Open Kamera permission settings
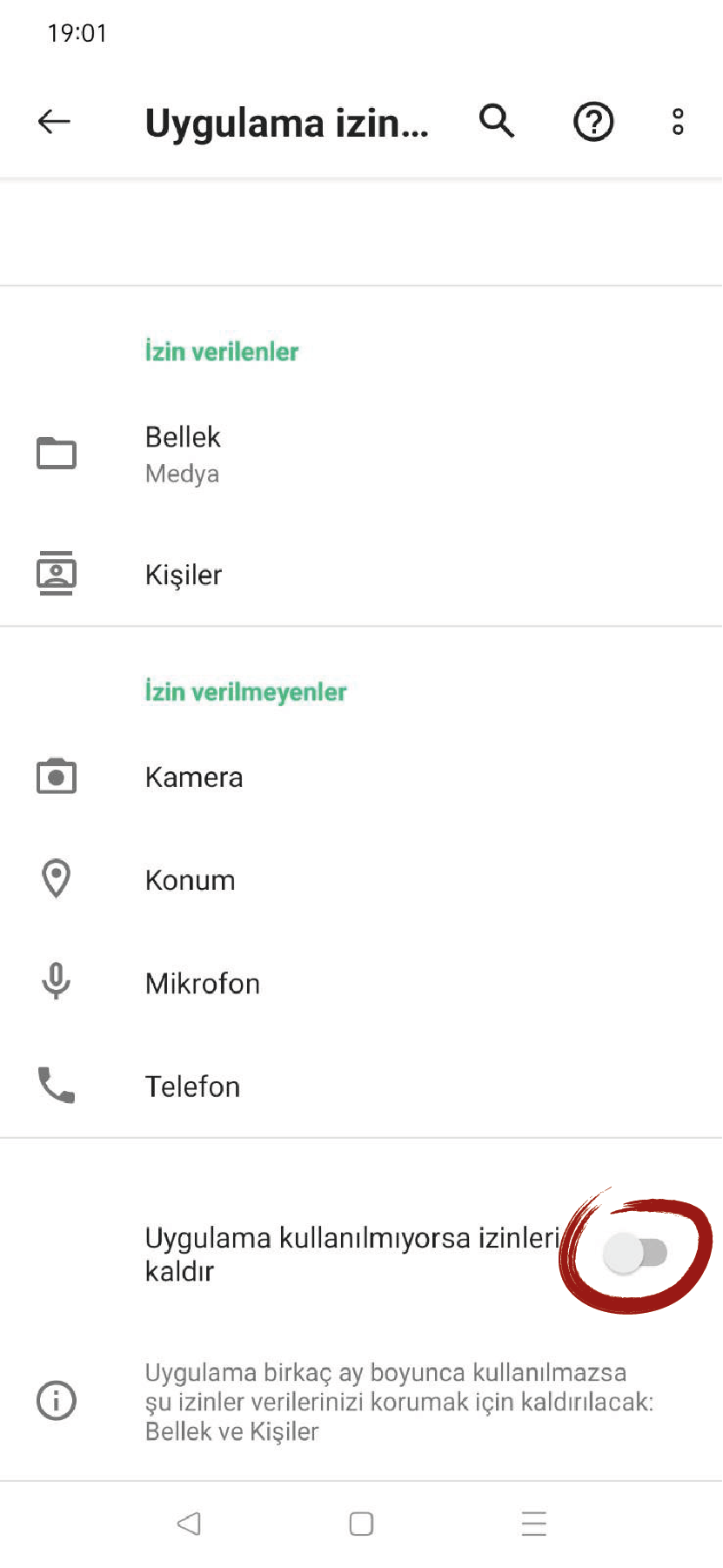 (x=361, y=777)
